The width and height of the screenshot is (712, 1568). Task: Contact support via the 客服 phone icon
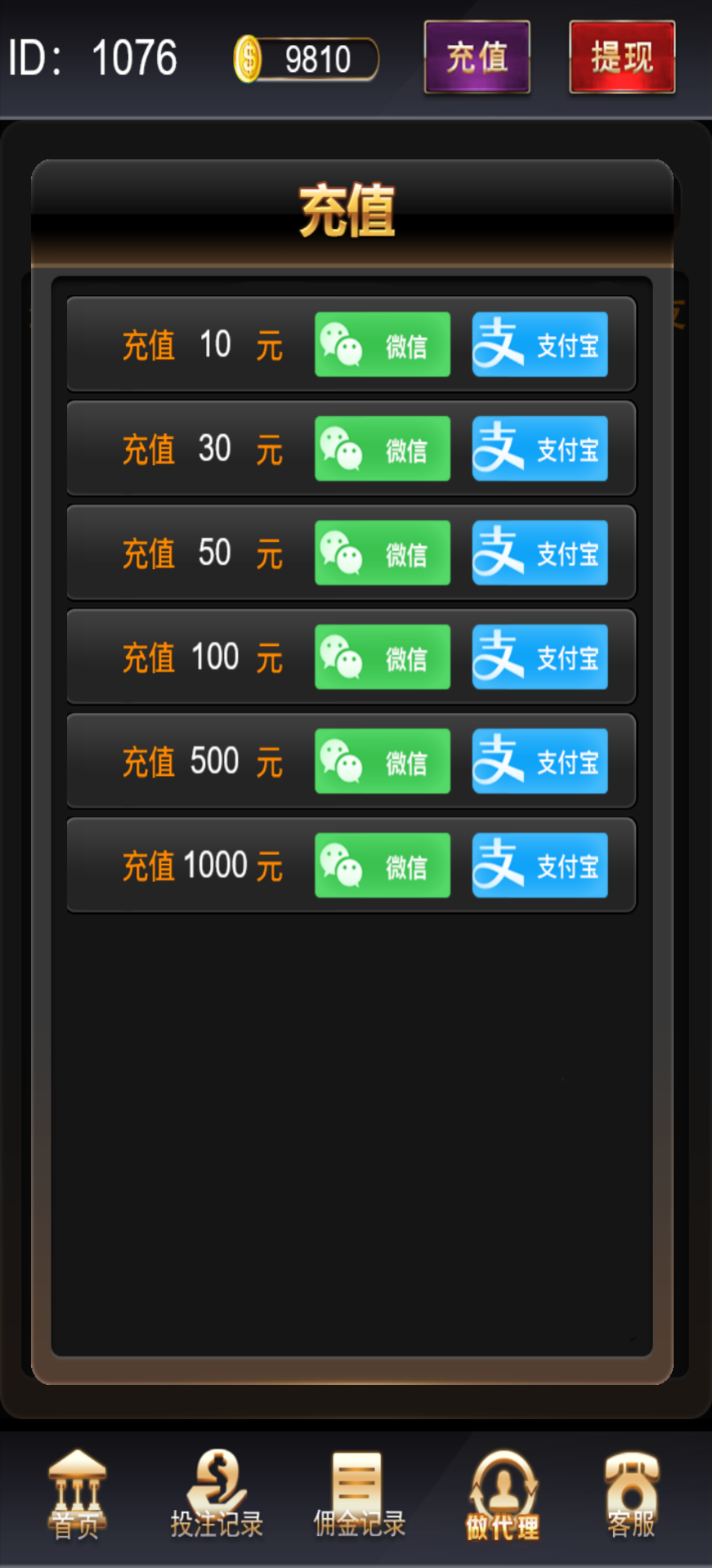point(631,1494)
